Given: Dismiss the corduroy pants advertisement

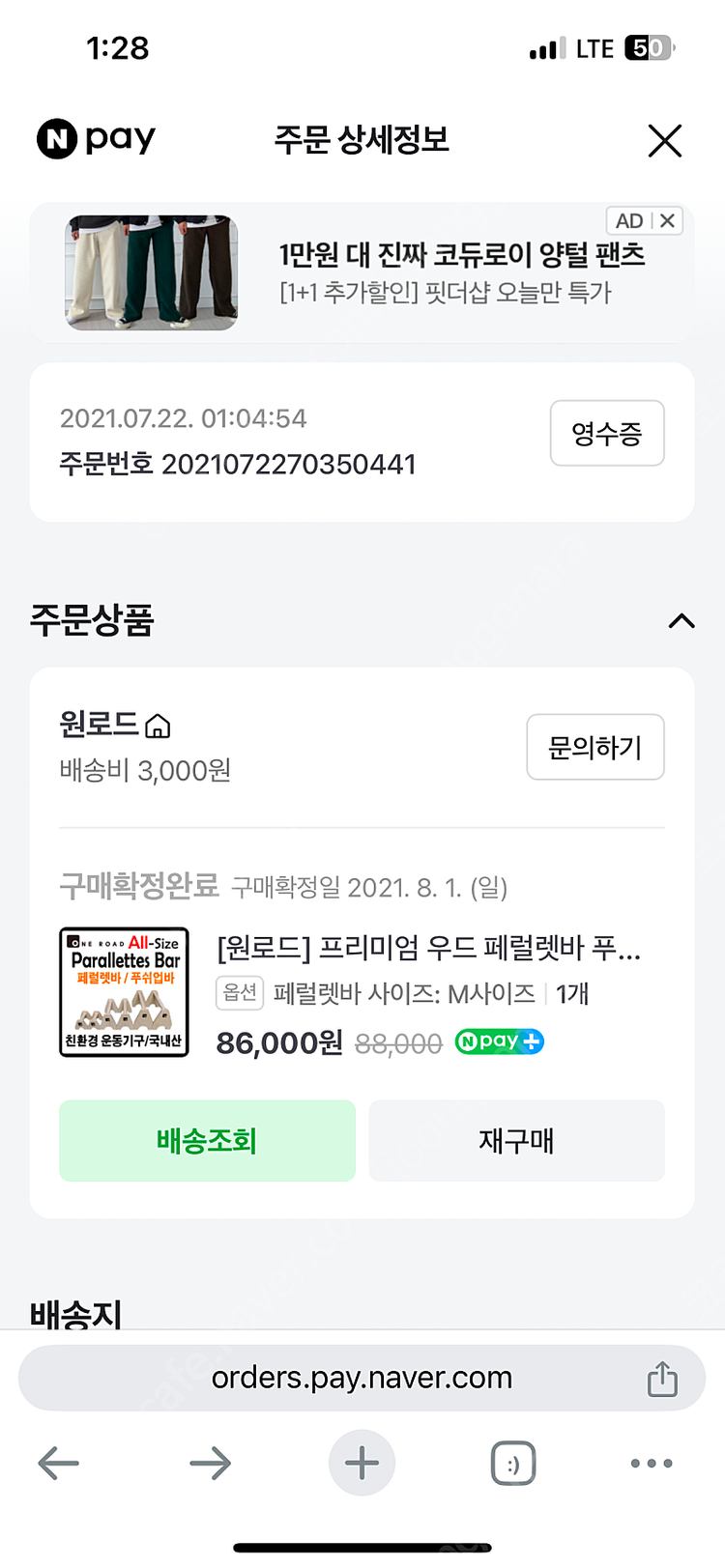Looking at the screenshot, I should (x=668, y=220).
